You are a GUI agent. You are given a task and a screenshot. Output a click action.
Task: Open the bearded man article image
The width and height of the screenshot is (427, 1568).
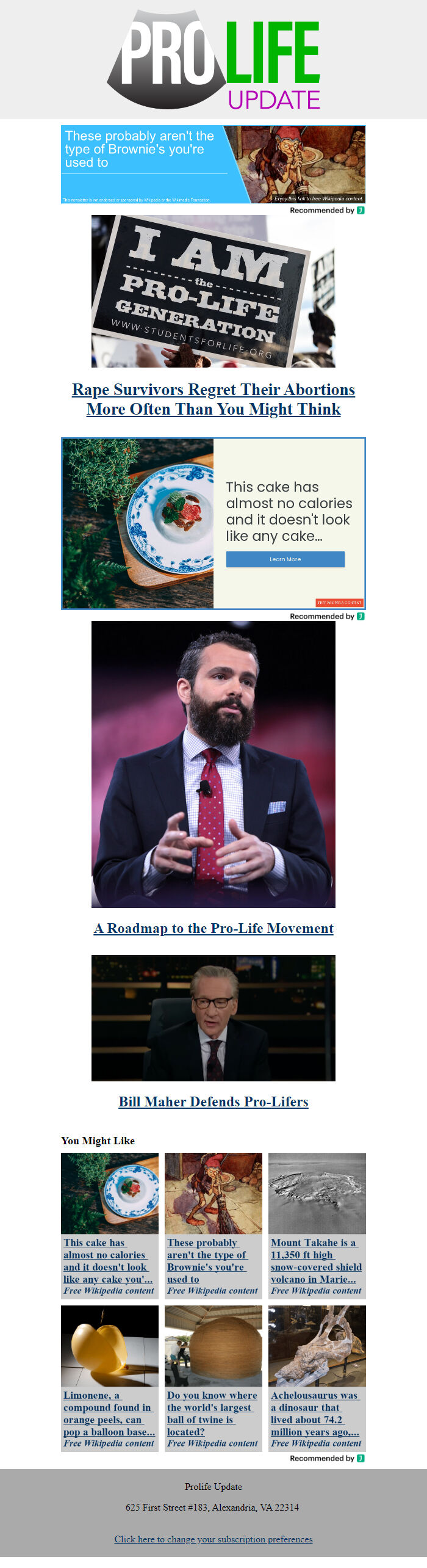pyautogui.click(x=213, y=764)
